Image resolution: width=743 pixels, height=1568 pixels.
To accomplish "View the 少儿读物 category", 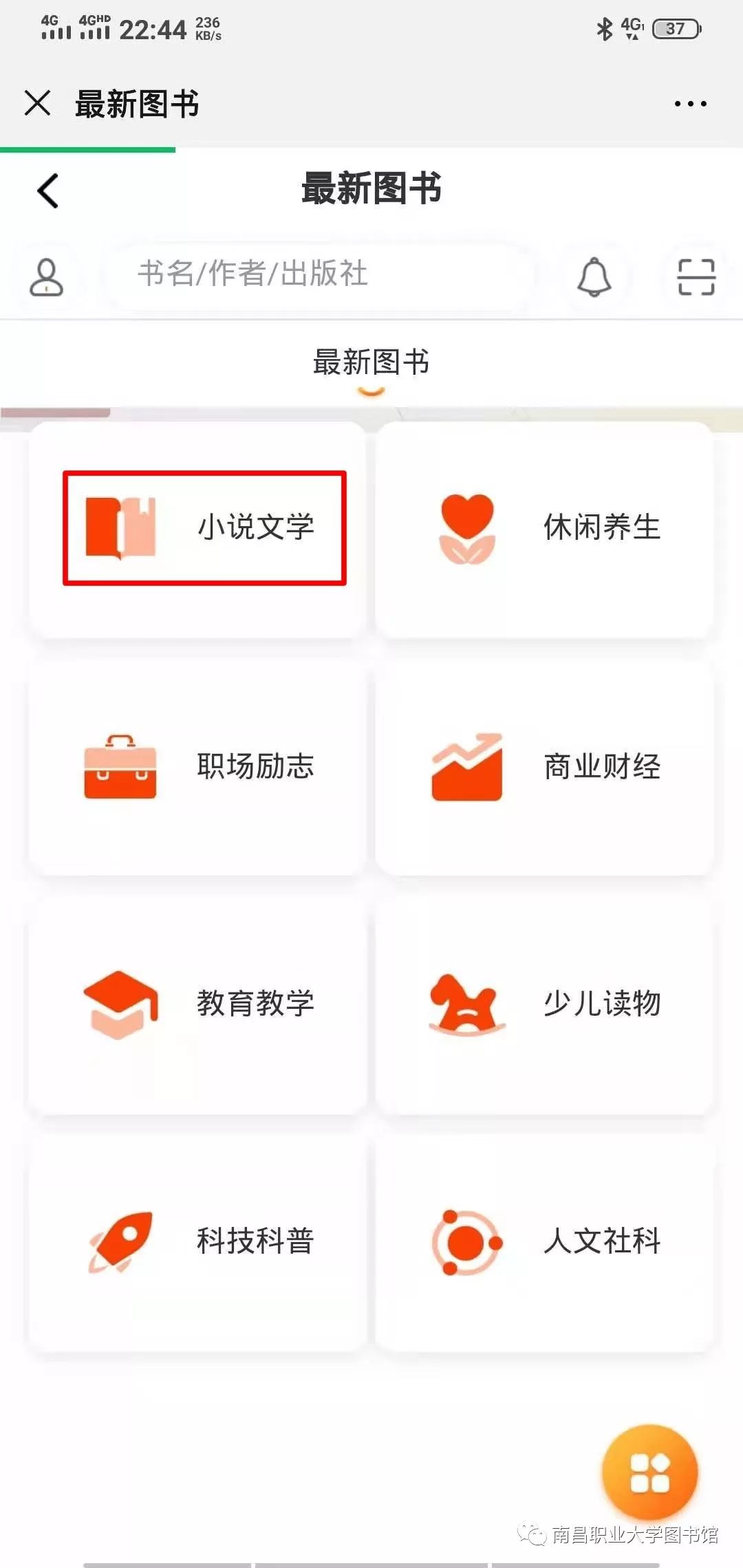I will pos(544,1004).
